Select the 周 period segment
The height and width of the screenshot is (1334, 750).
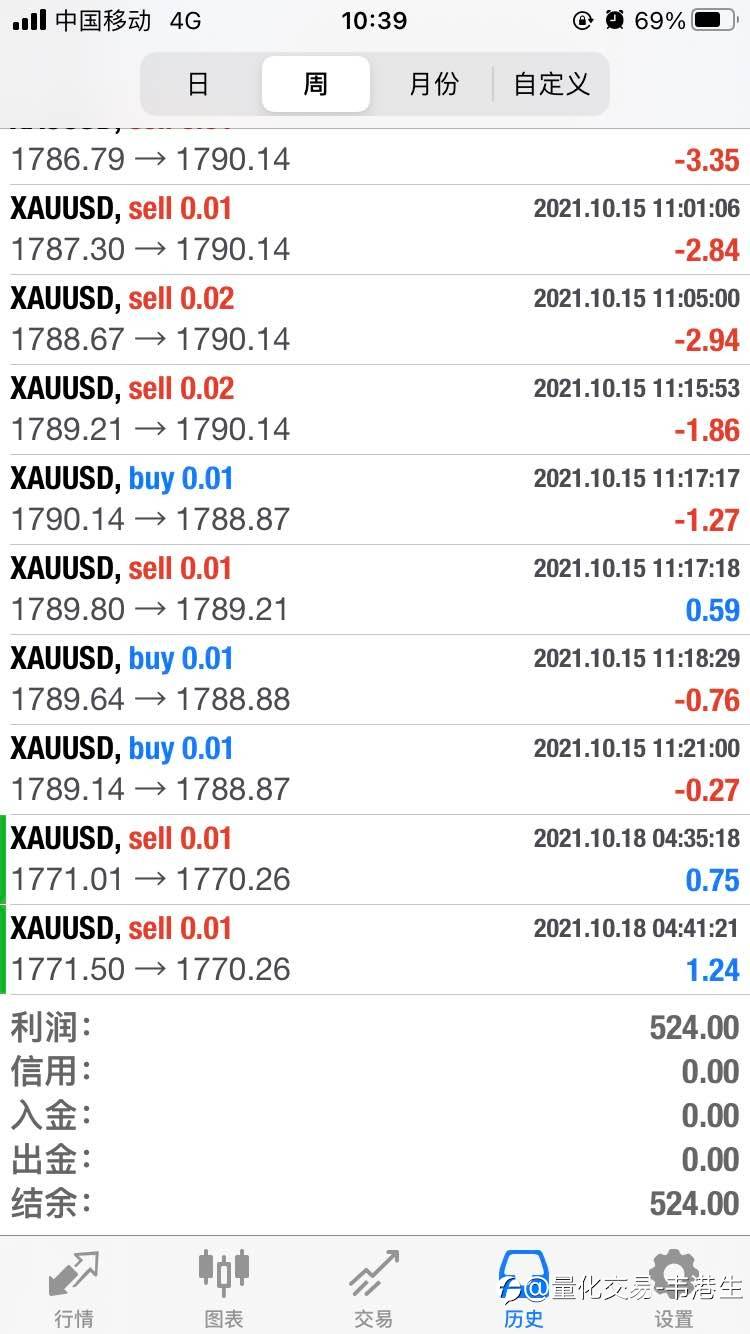pos(316,84)
